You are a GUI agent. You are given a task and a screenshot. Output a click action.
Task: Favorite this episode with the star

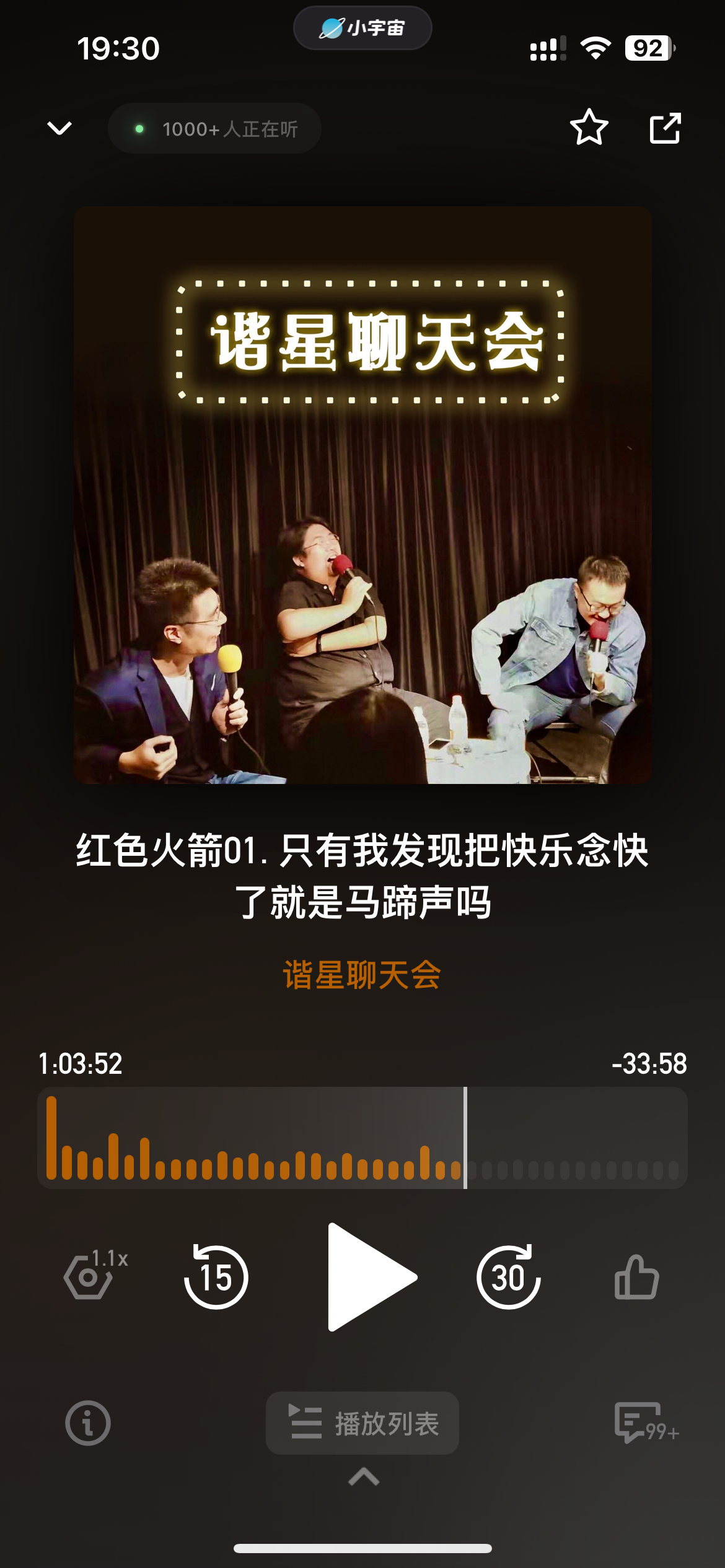pyautogui.click(x=589, y=128)
